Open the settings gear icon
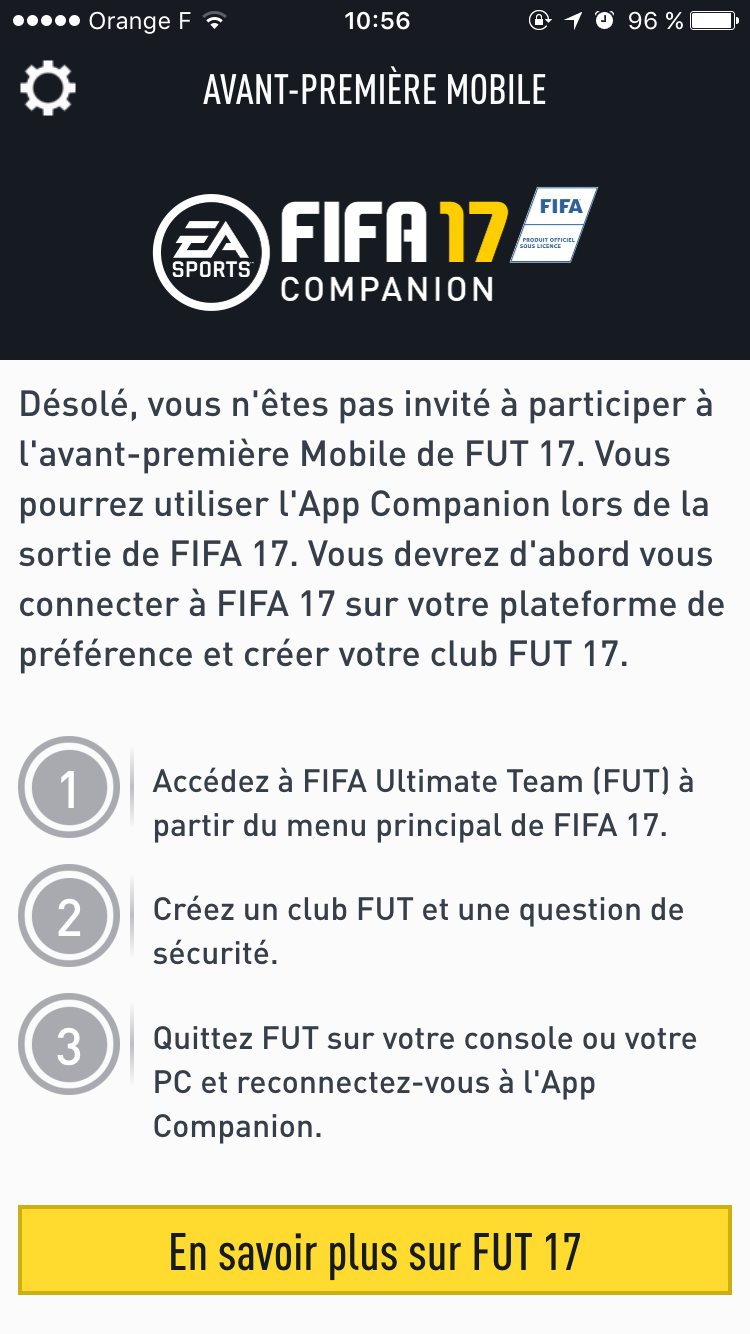This screenshot has height=1334, width=750. pos(48,89)
